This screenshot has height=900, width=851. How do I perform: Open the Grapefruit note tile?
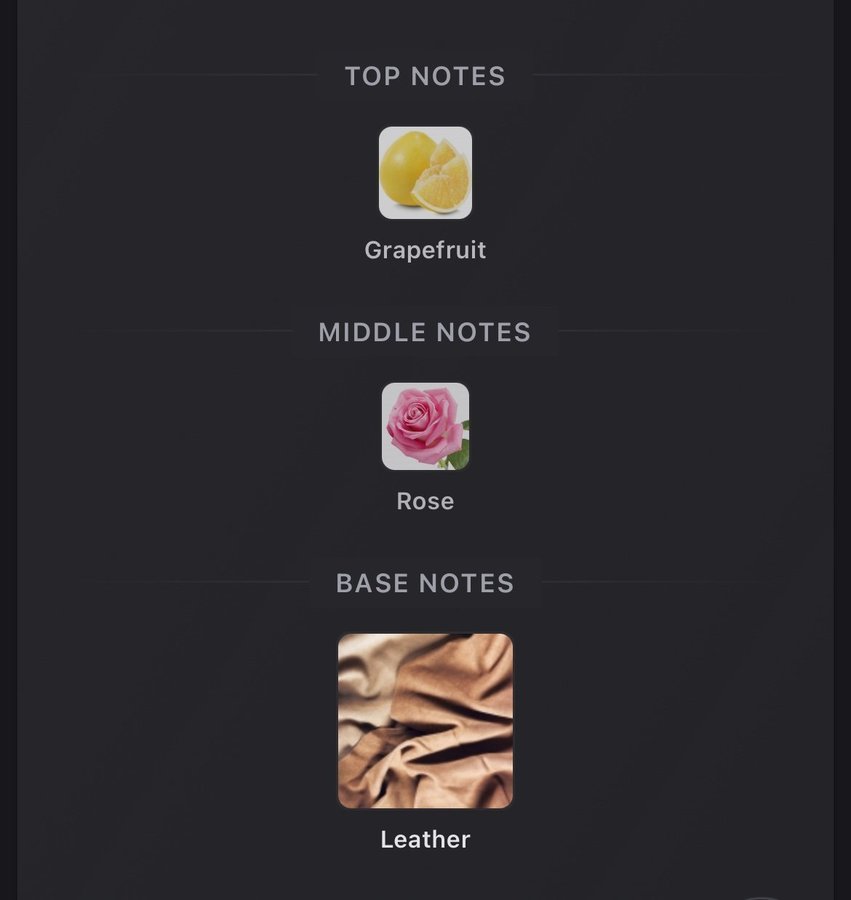(425, 173)
